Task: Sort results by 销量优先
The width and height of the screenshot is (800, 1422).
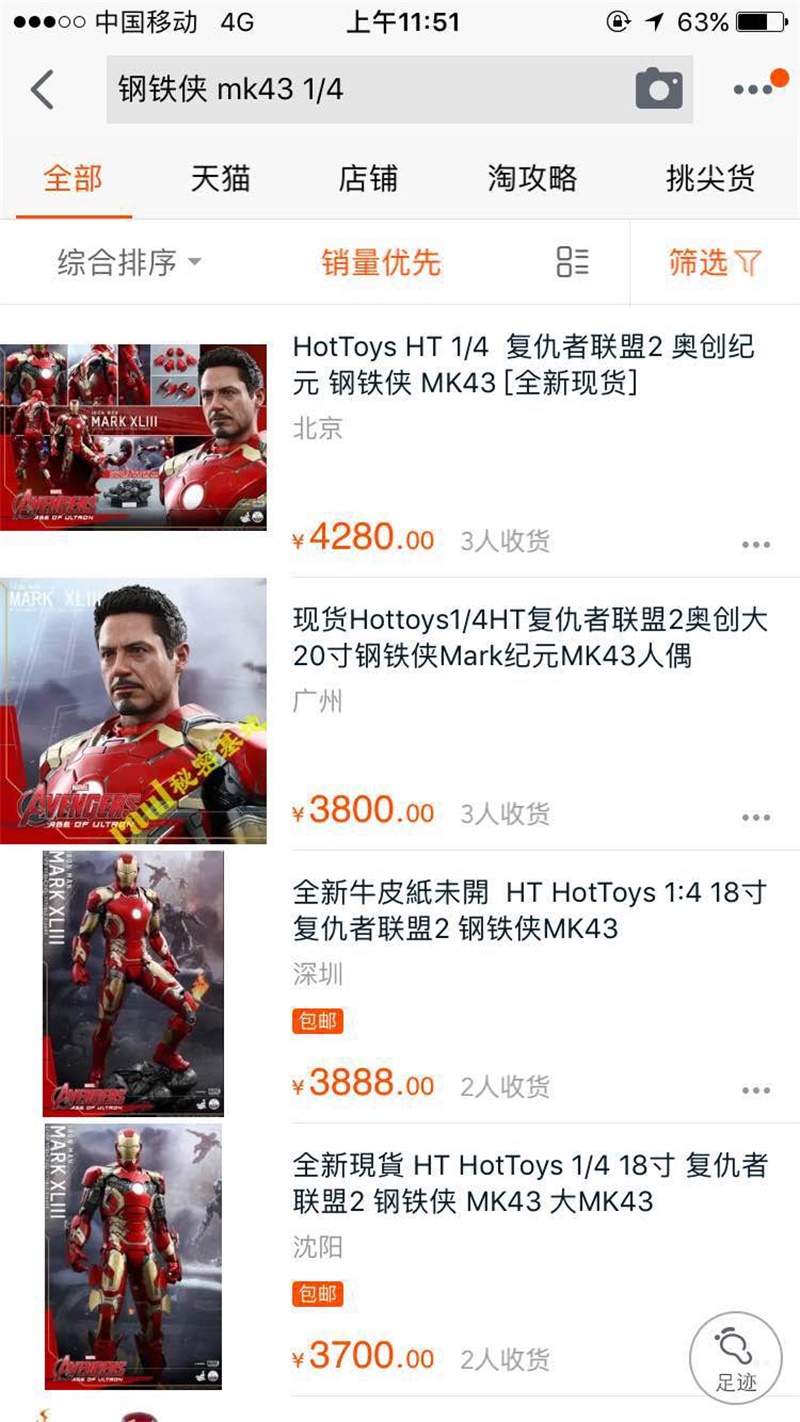Action: 381,263
